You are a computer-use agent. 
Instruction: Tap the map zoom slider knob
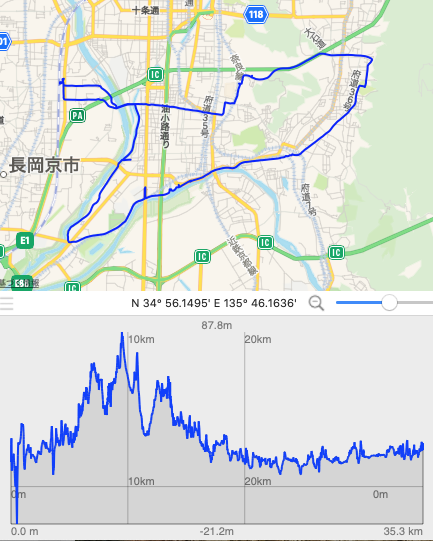tap(389, 303)
